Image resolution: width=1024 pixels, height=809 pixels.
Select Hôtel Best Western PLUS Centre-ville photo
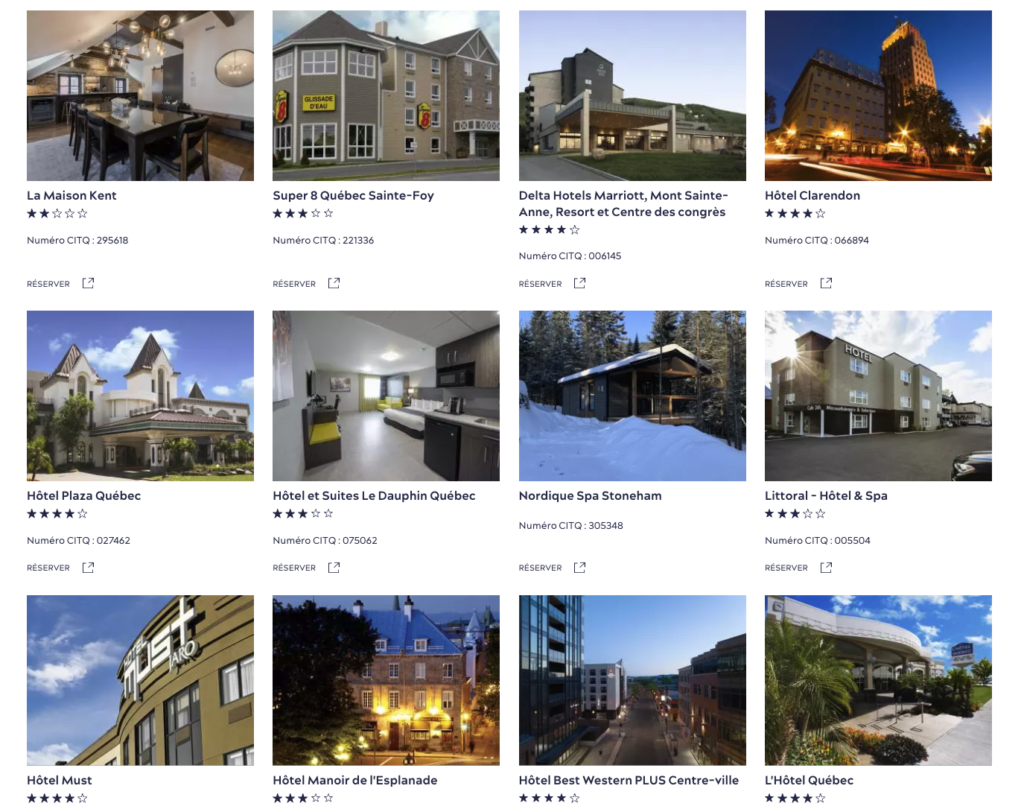(x=632, y=680)
